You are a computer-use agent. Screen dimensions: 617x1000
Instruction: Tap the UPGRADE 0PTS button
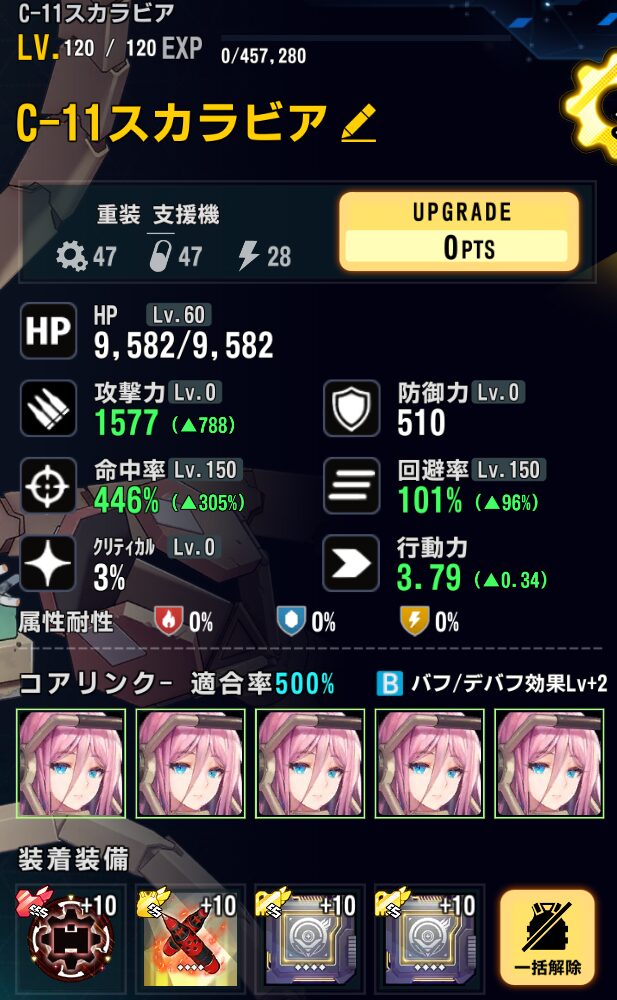(x=459, y=231)
